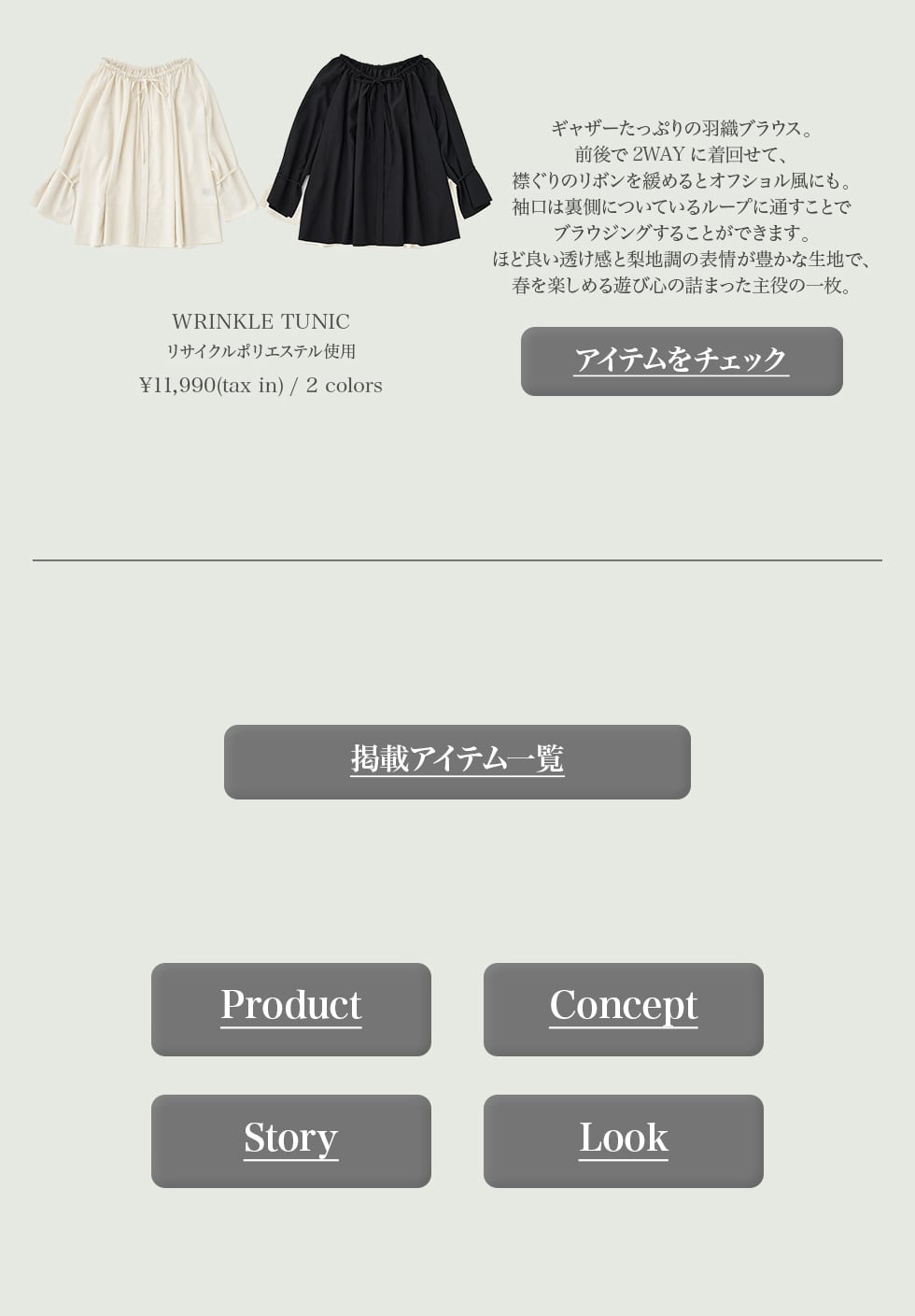The height and width of the screenshot is (1316, 915).
Task: Go to the Product section
Action: coord(291,1009)
